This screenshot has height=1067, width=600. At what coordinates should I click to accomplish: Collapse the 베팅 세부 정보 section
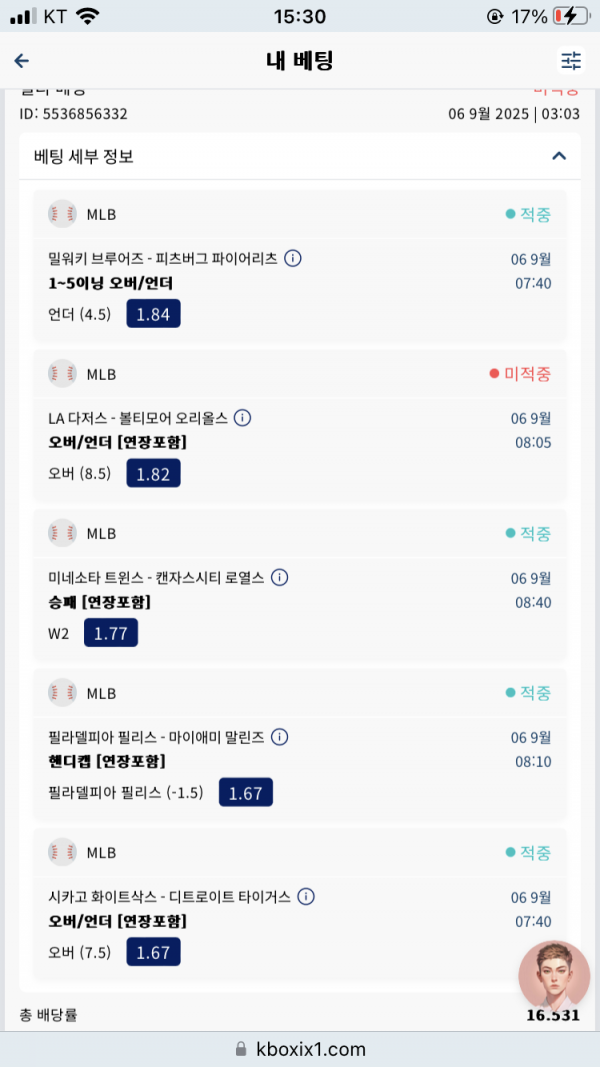coord(559,156)
